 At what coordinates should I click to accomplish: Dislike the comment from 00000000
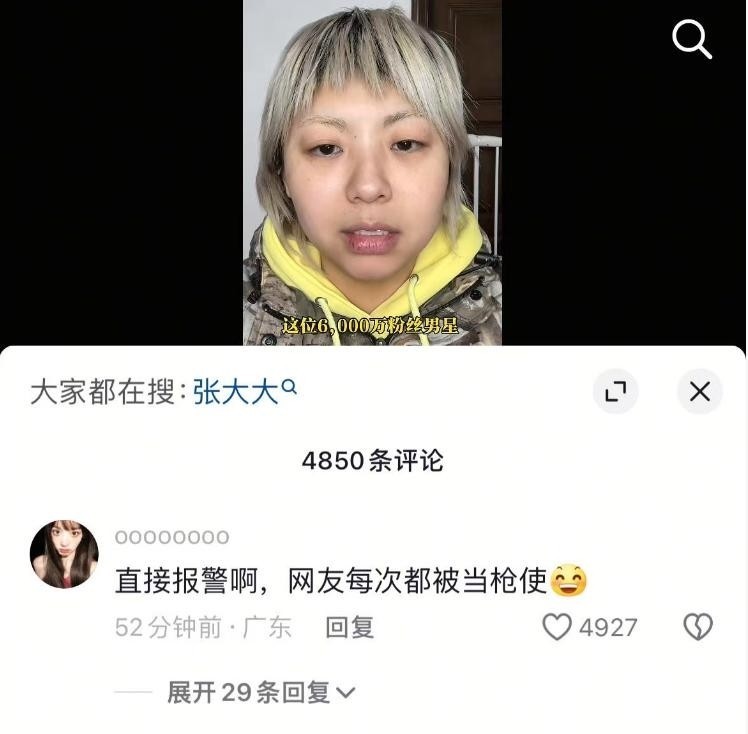pos(697,627)
